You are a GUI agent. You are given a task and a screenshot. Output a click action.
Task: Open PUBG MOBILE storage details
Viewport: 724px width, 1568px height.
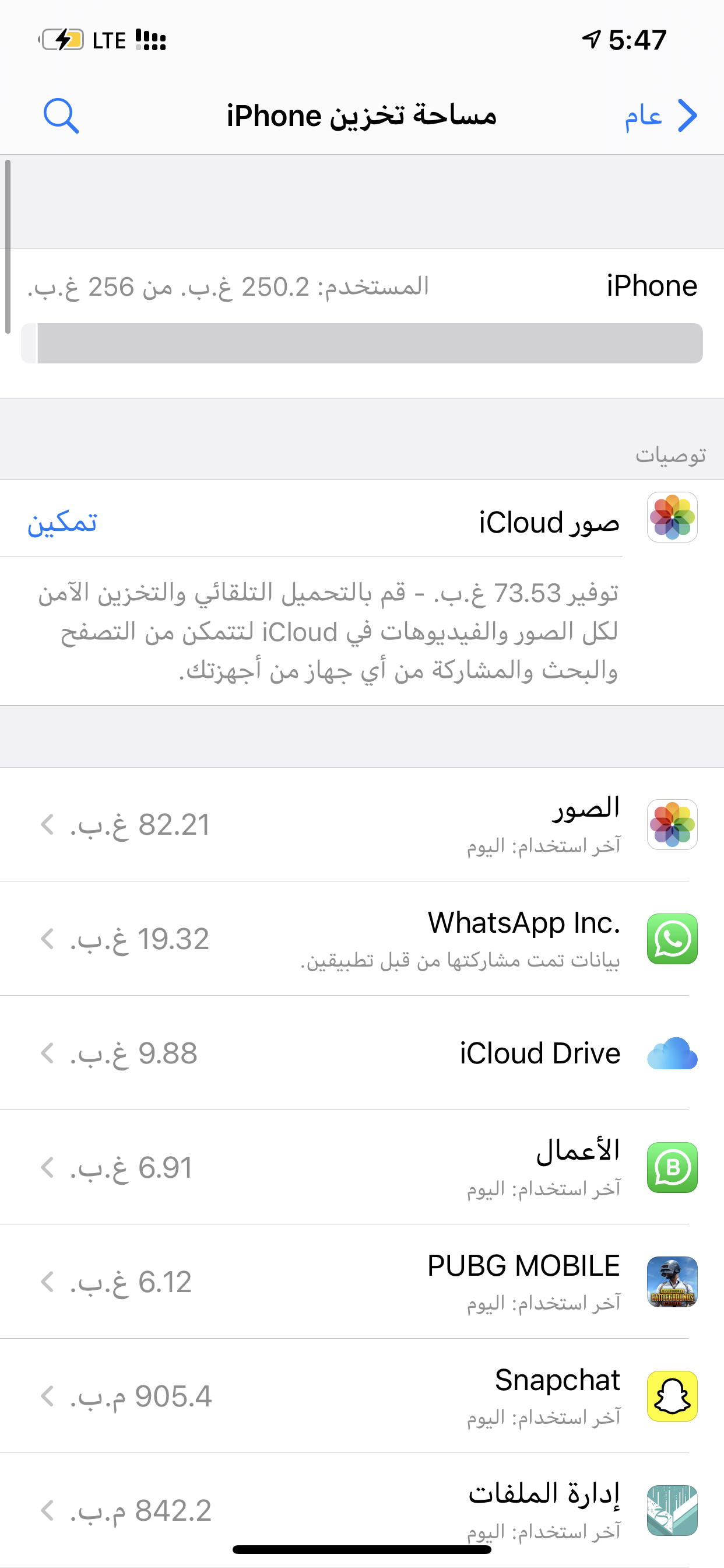click(362, 1282)
